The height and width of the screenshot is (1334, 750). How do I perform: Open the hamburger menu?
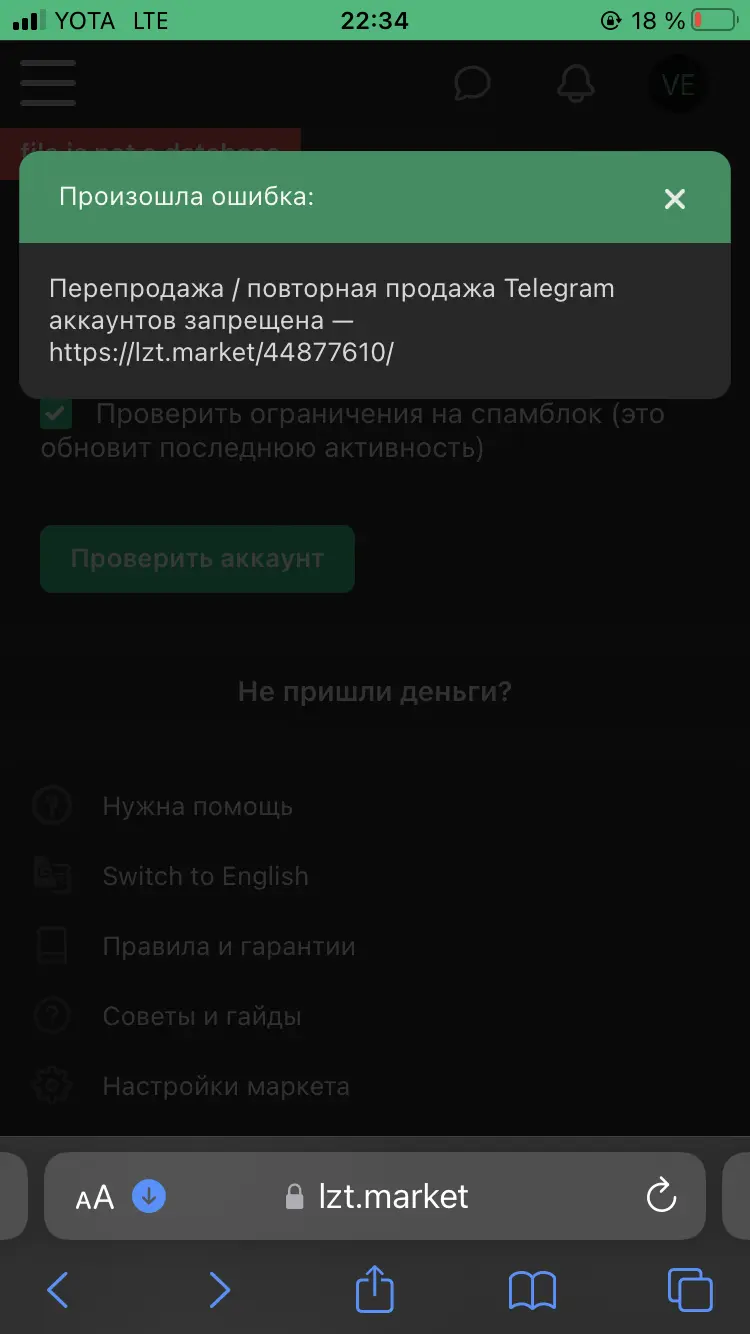click(x=48, y=83)
